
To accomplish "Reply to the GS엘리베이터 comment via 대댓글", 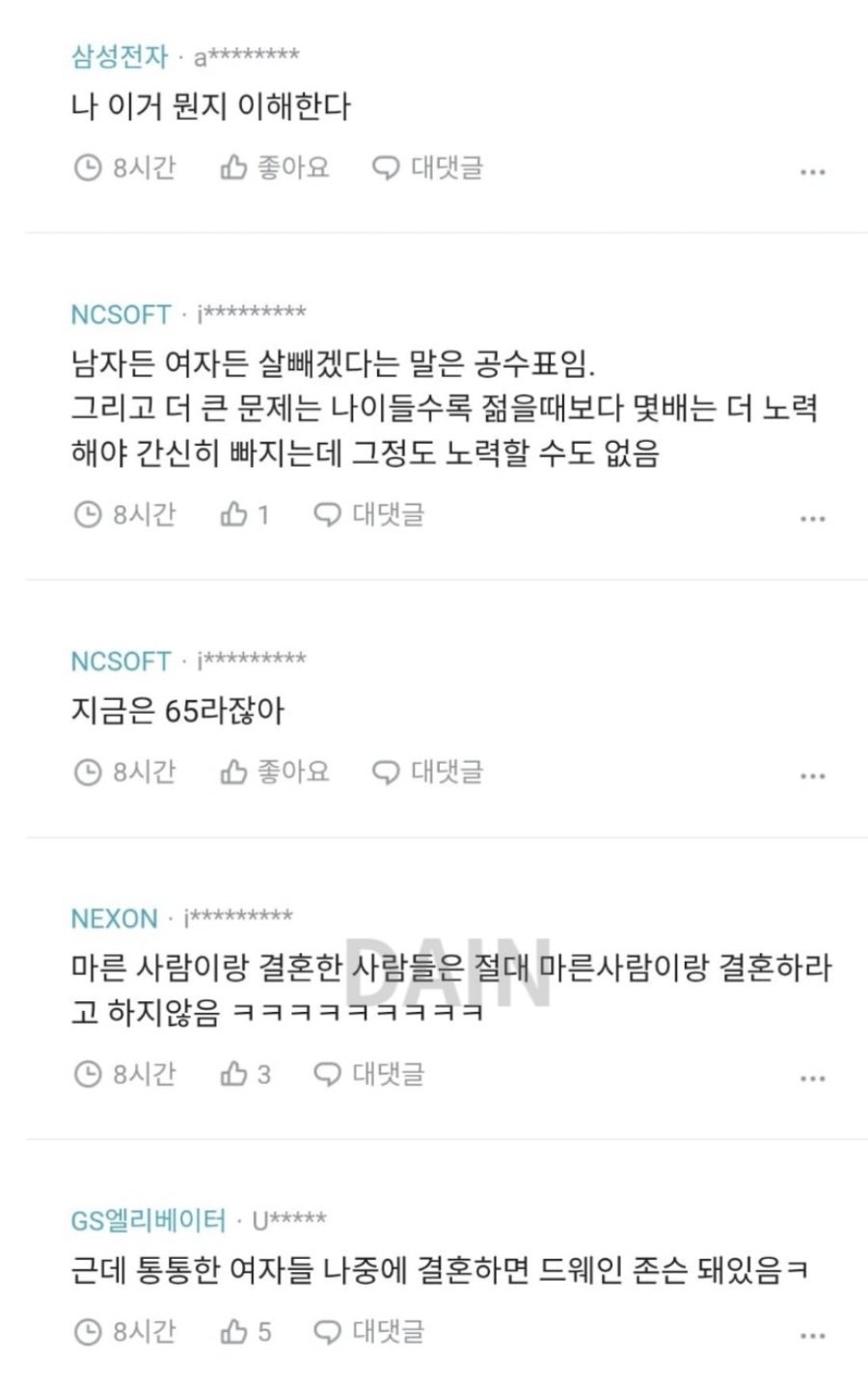I will 369,1332.
